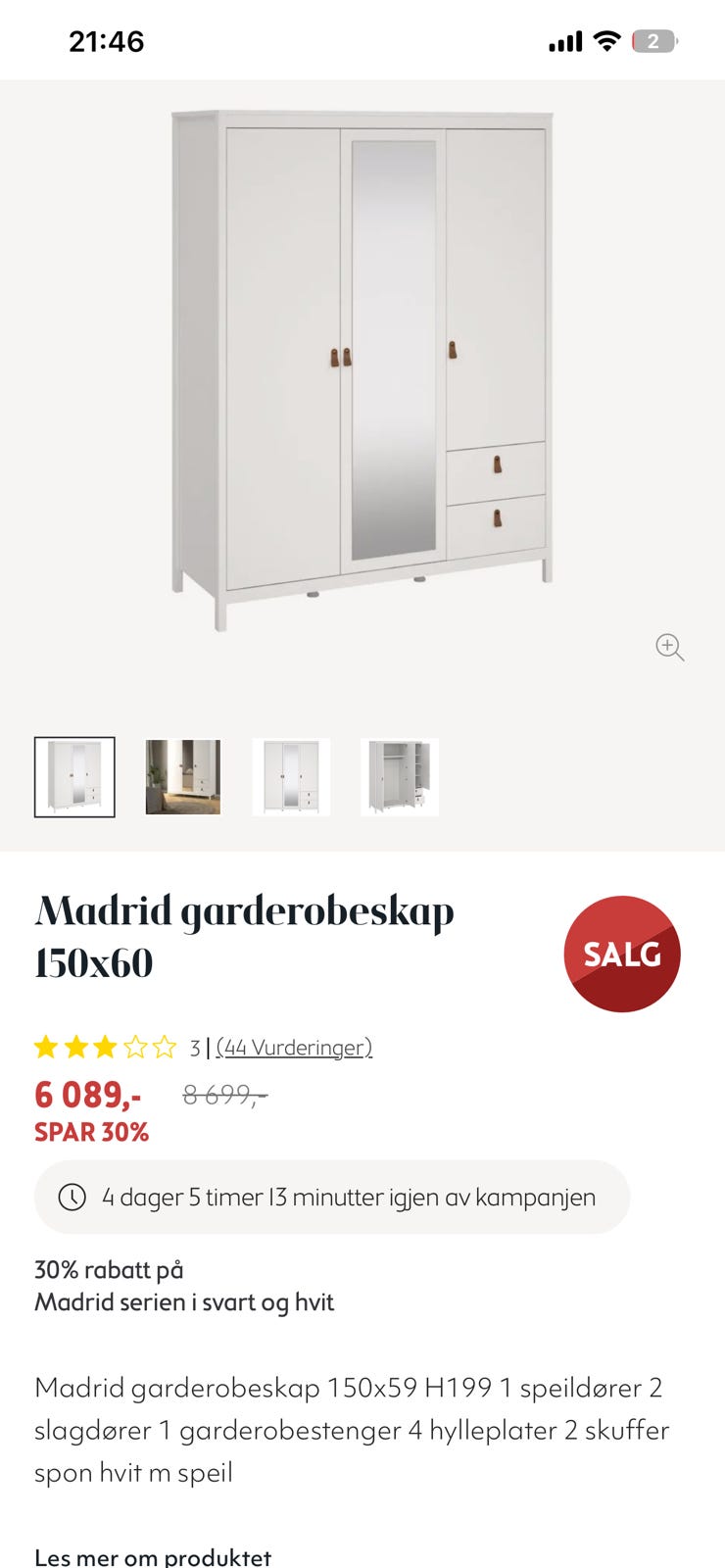Click the zoom magnifier icon on product image
725x1568 pixels.
click(x=670, y=647)
